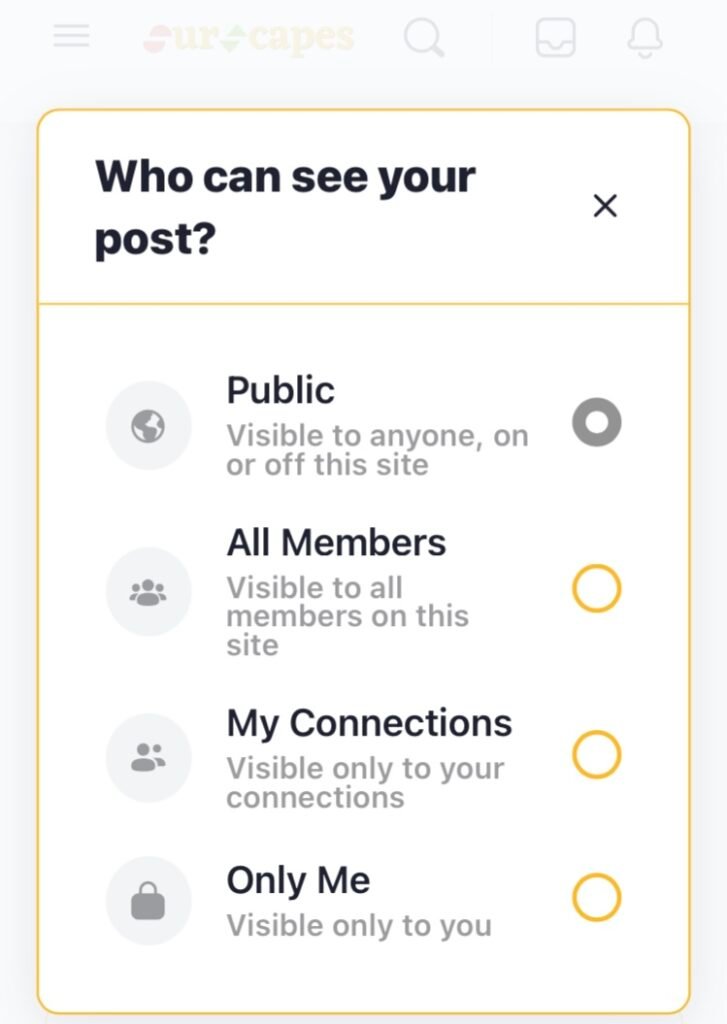Select the Public visibility radio button
727x1024 pixels.
pos(596,423)
